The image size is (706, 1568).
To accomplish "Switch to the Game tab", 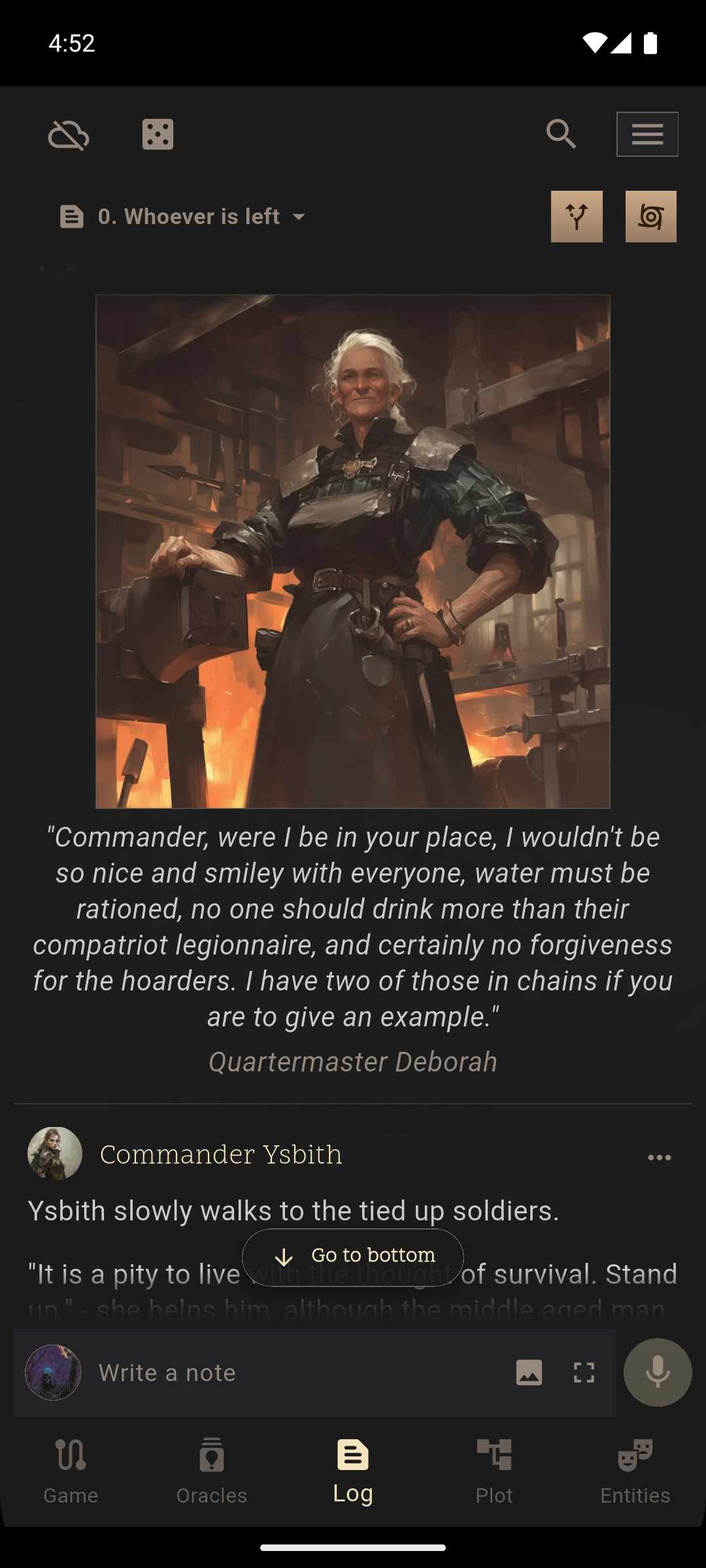I will pyautogui.click(x=71, y=1470).
